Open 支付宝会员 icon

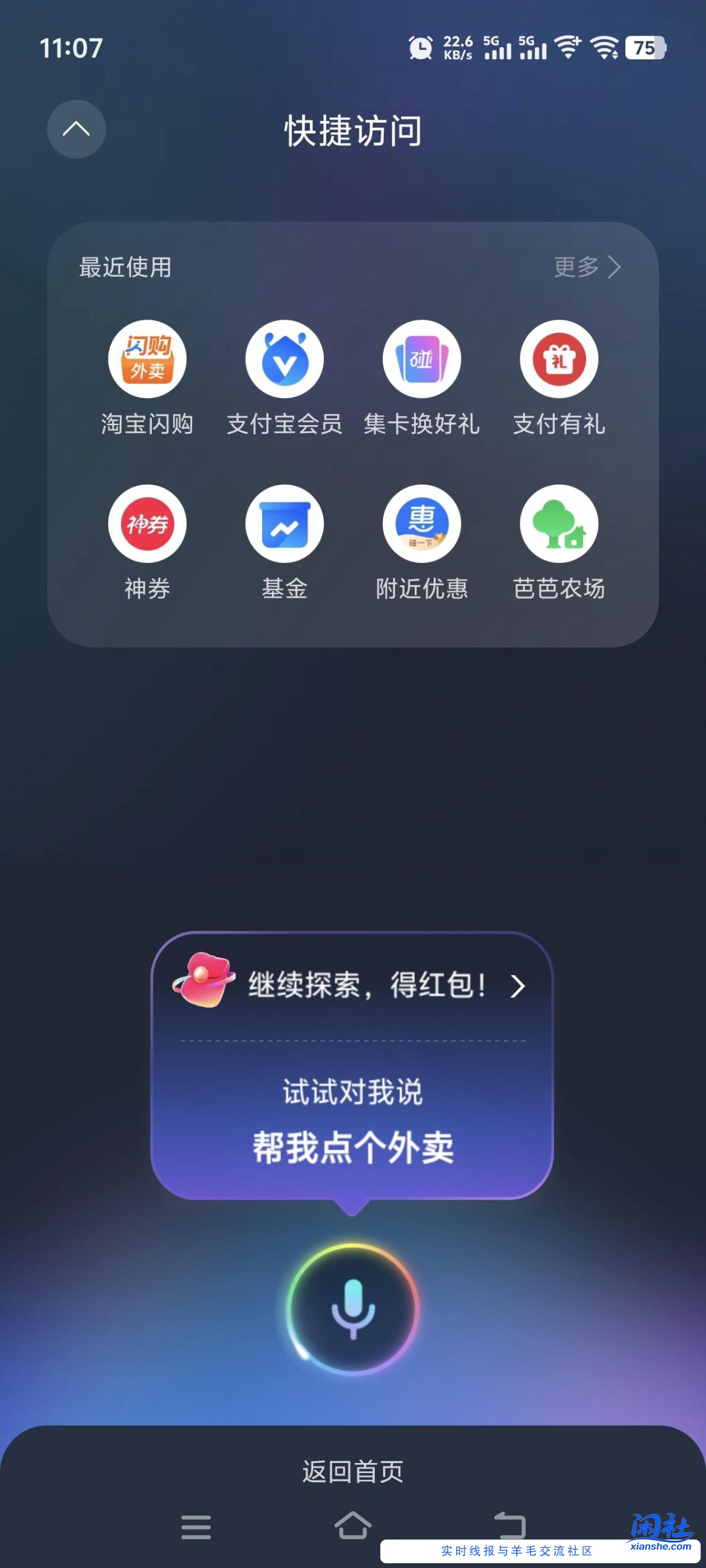point(284,360)
